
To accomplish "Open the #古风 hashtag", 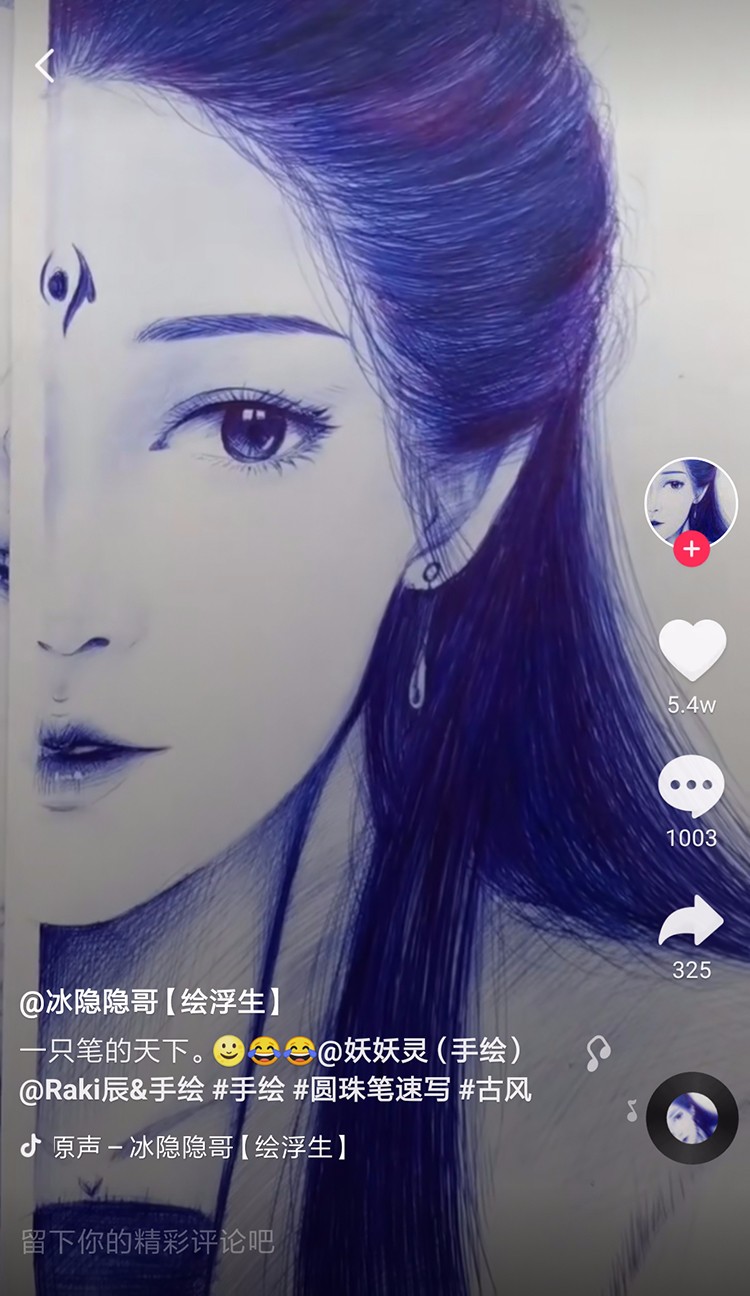I will [495, 1089].
